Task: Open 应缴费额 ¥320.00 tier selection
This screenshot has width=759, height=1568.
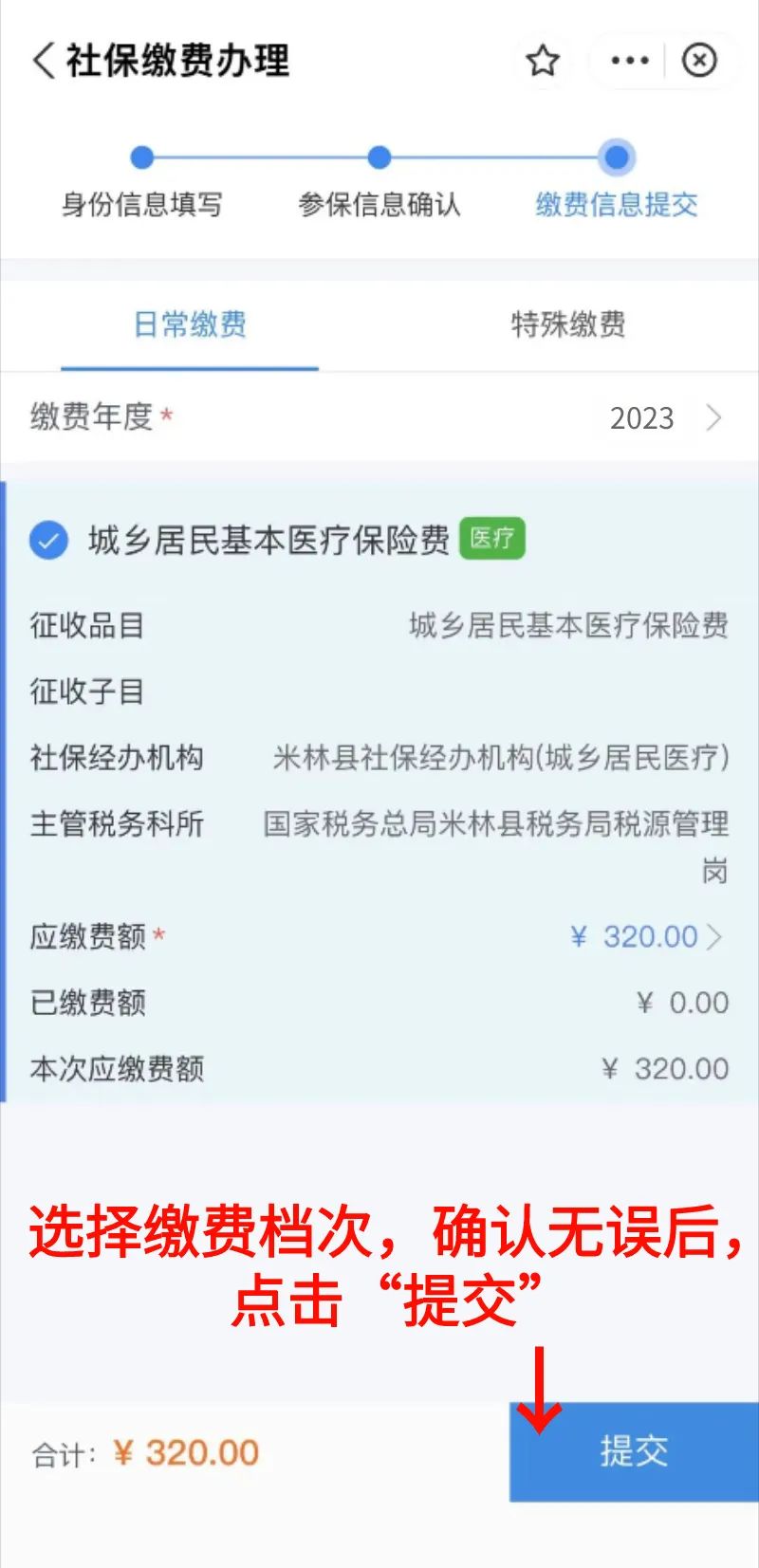Action: (x=379, y=937)
